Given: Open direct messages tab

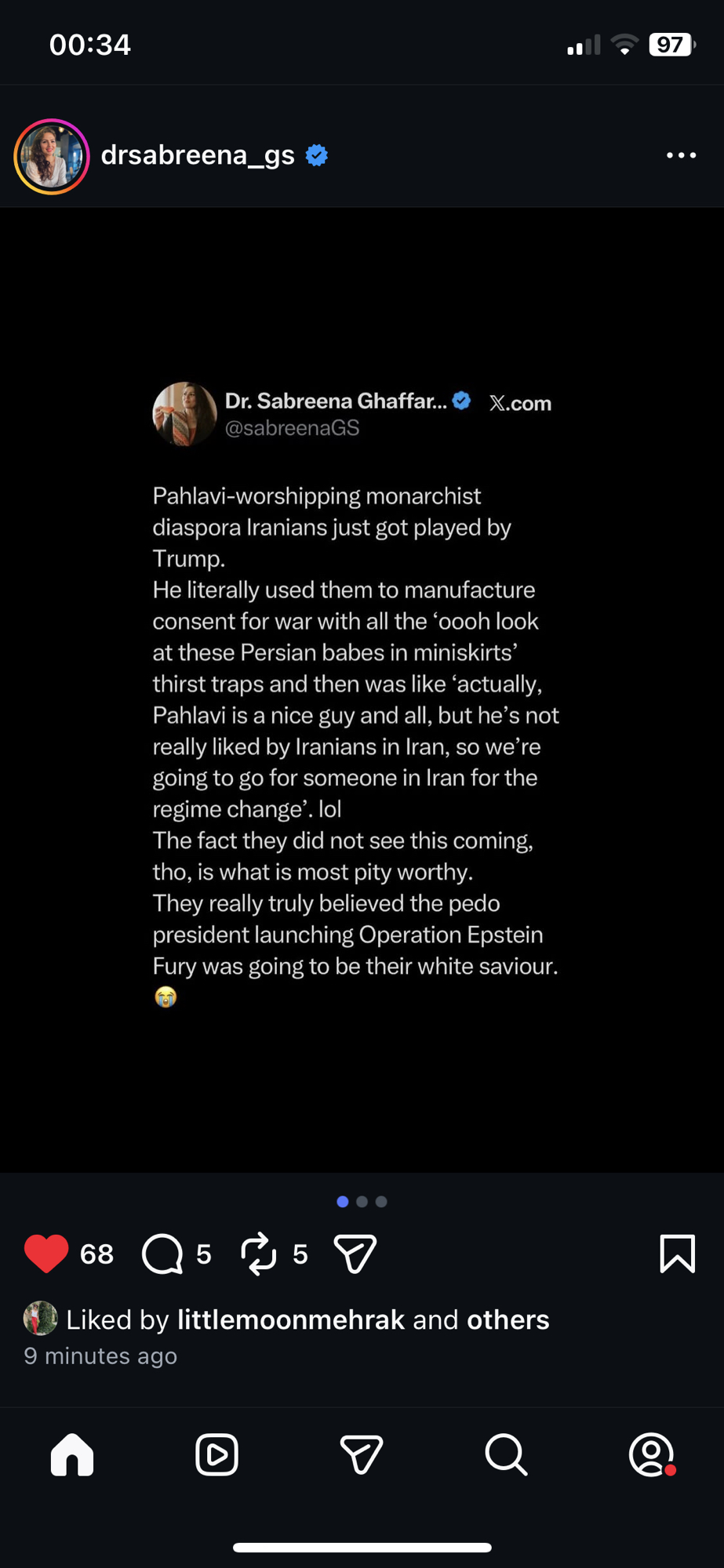Looking at the screenshot, I should pos(362,1455).
